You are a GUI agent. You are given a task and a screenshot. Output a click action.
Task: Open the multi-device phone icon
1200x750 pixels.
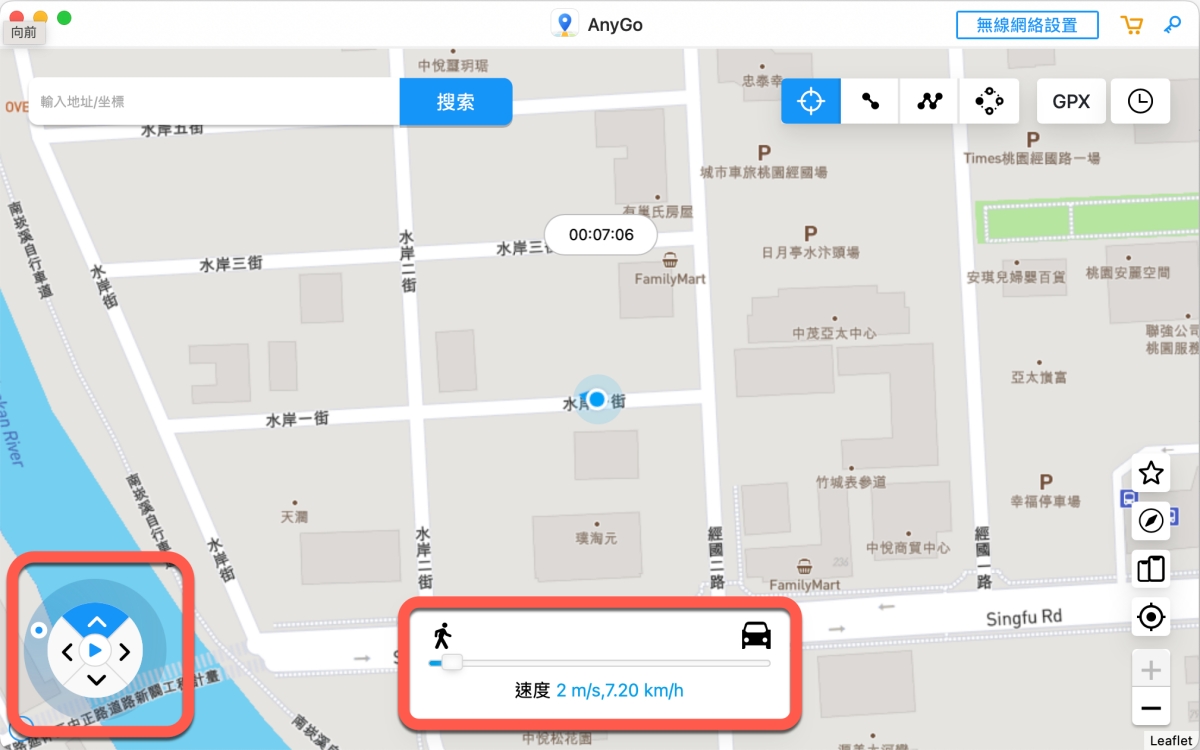pyautogui.click(x=1151, y=569)
